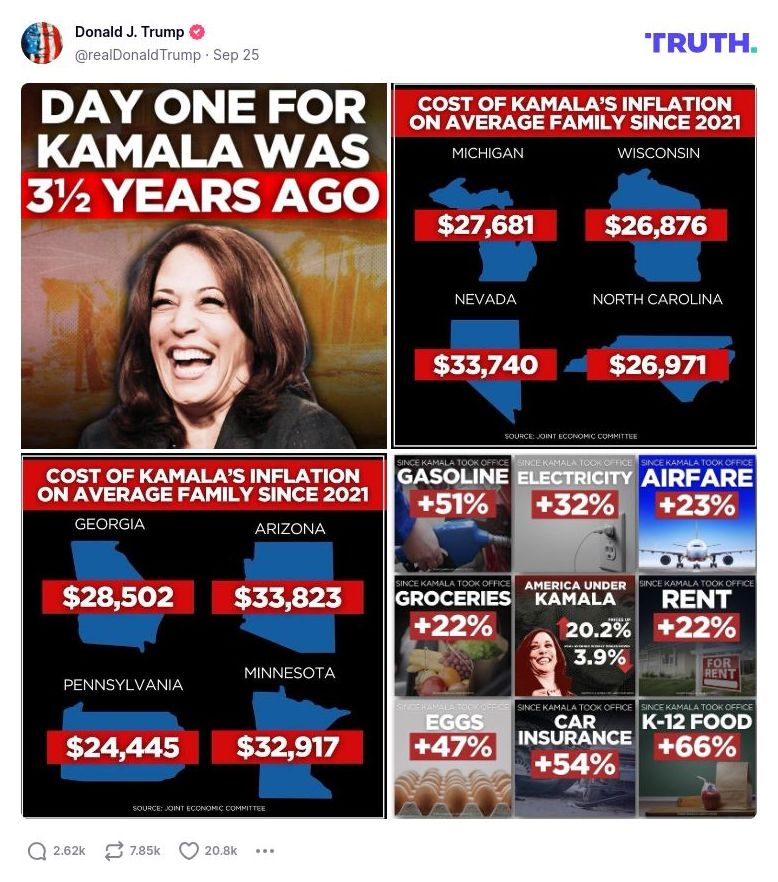This screenshot has height=882, width=778.
Task: Open the post's three-dot overflow menu
Action: point(265,851)
